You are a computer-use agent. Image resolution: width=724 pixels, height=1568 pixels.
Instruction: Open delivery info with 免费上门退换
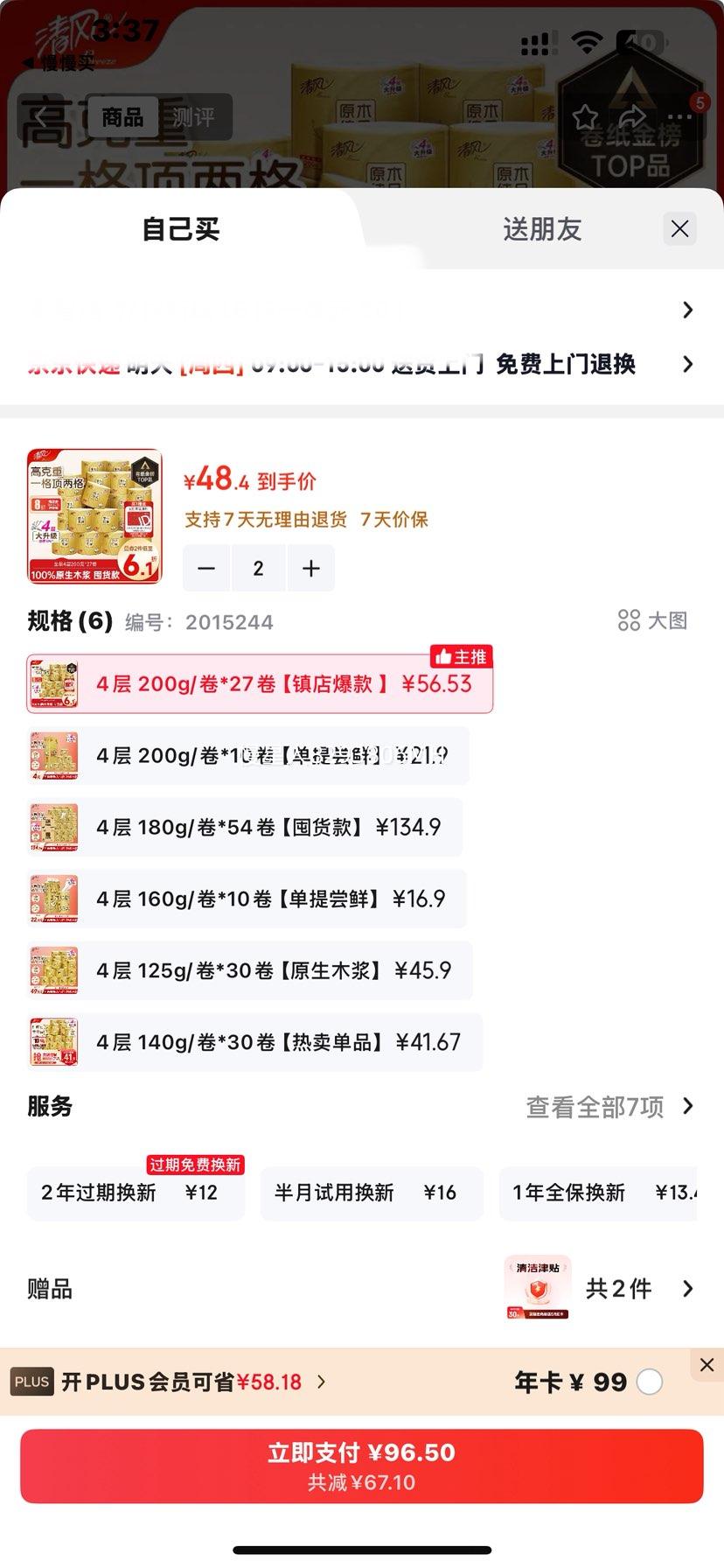pyautogui.click(x=362, y=364)
